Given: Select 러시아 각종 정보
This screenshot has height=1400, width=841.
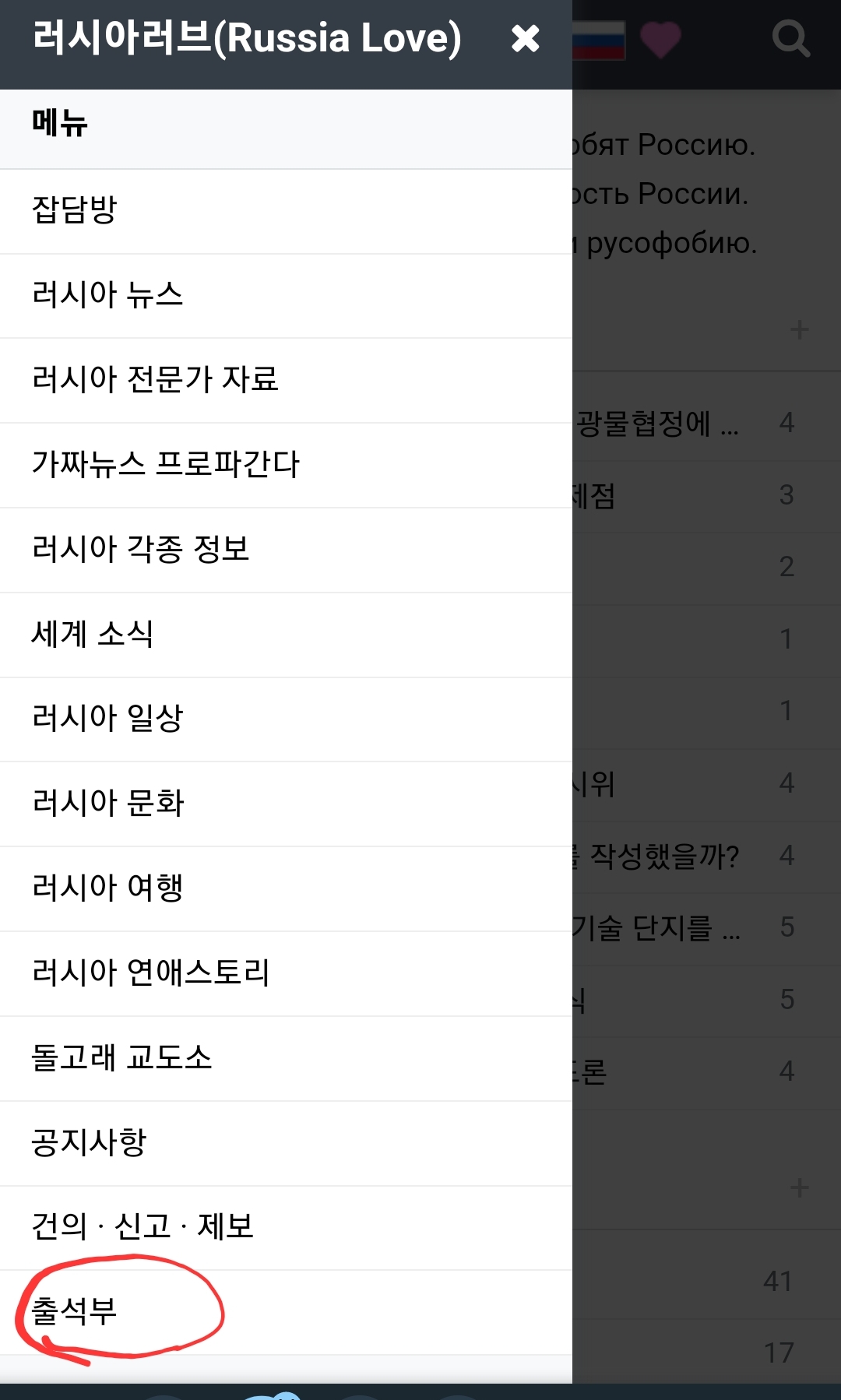Looking at the screenshot, I should pyautogui.click(x=286, y=551).
